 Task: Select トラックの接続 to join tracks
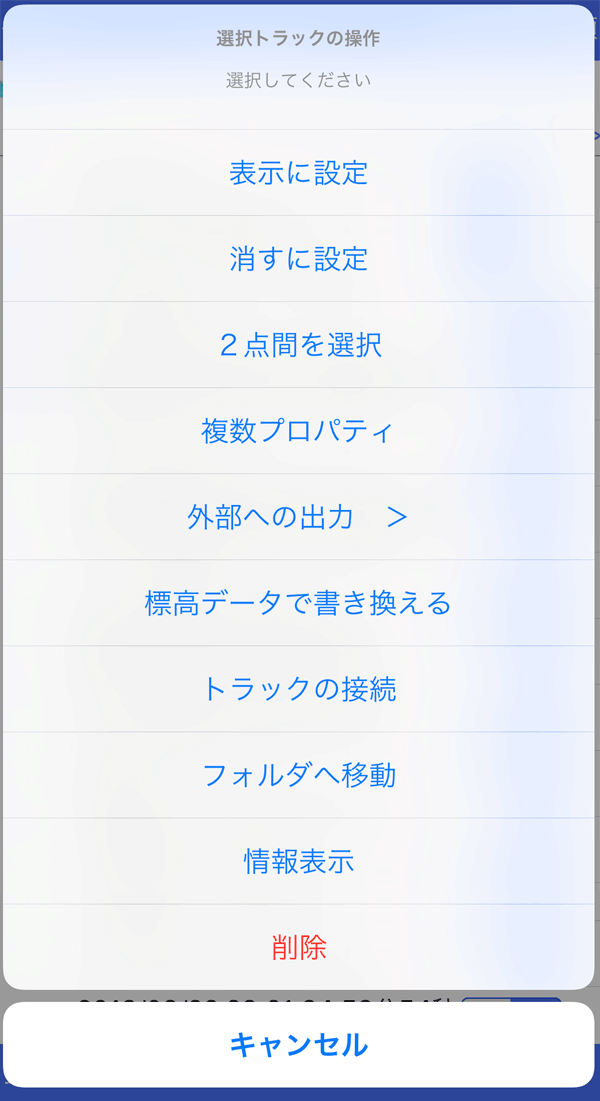299,689
